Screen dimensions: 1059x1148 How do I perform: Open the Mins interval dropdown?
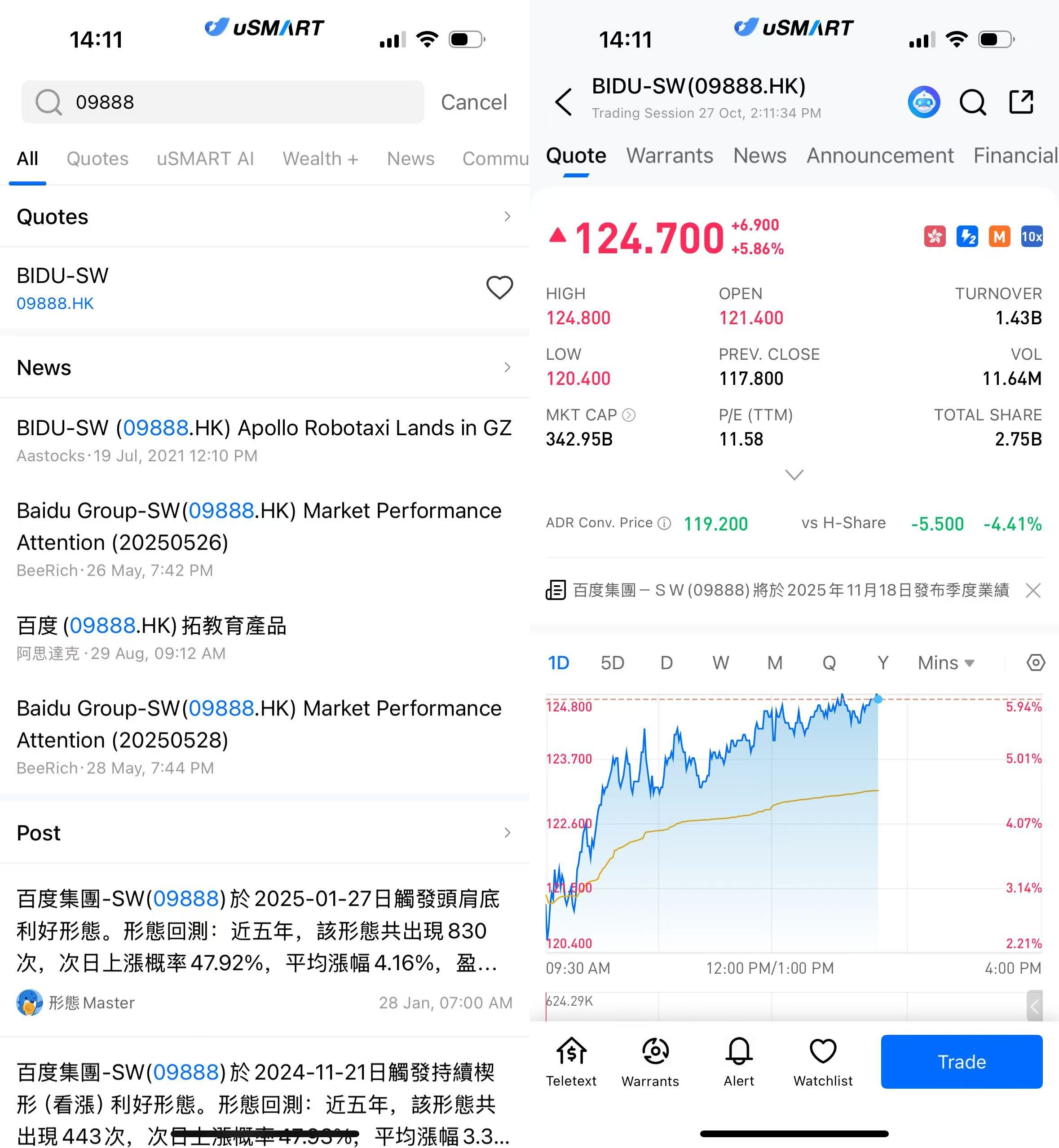coord(945,663)
